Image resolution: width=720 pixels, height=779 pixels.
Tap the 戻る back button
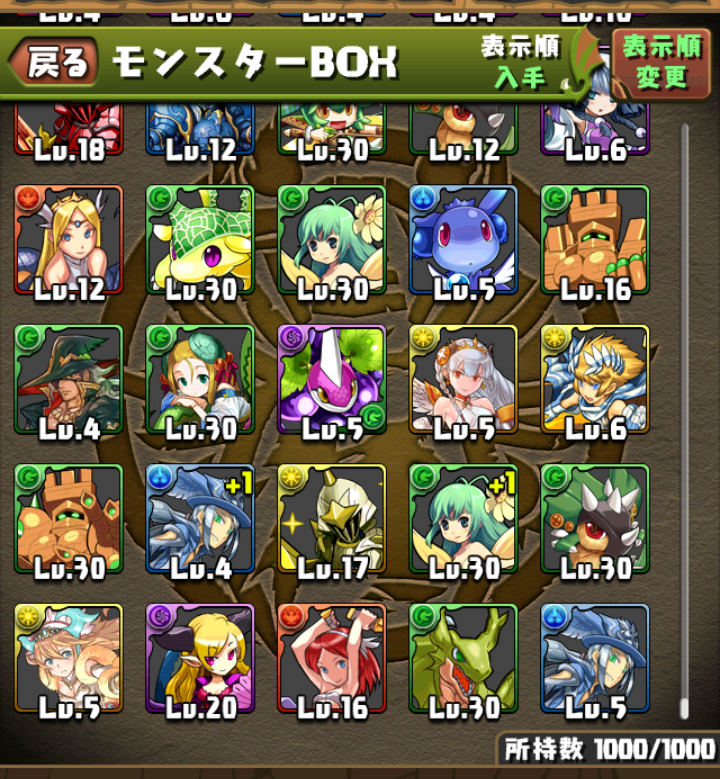click(x=55, y=63)
